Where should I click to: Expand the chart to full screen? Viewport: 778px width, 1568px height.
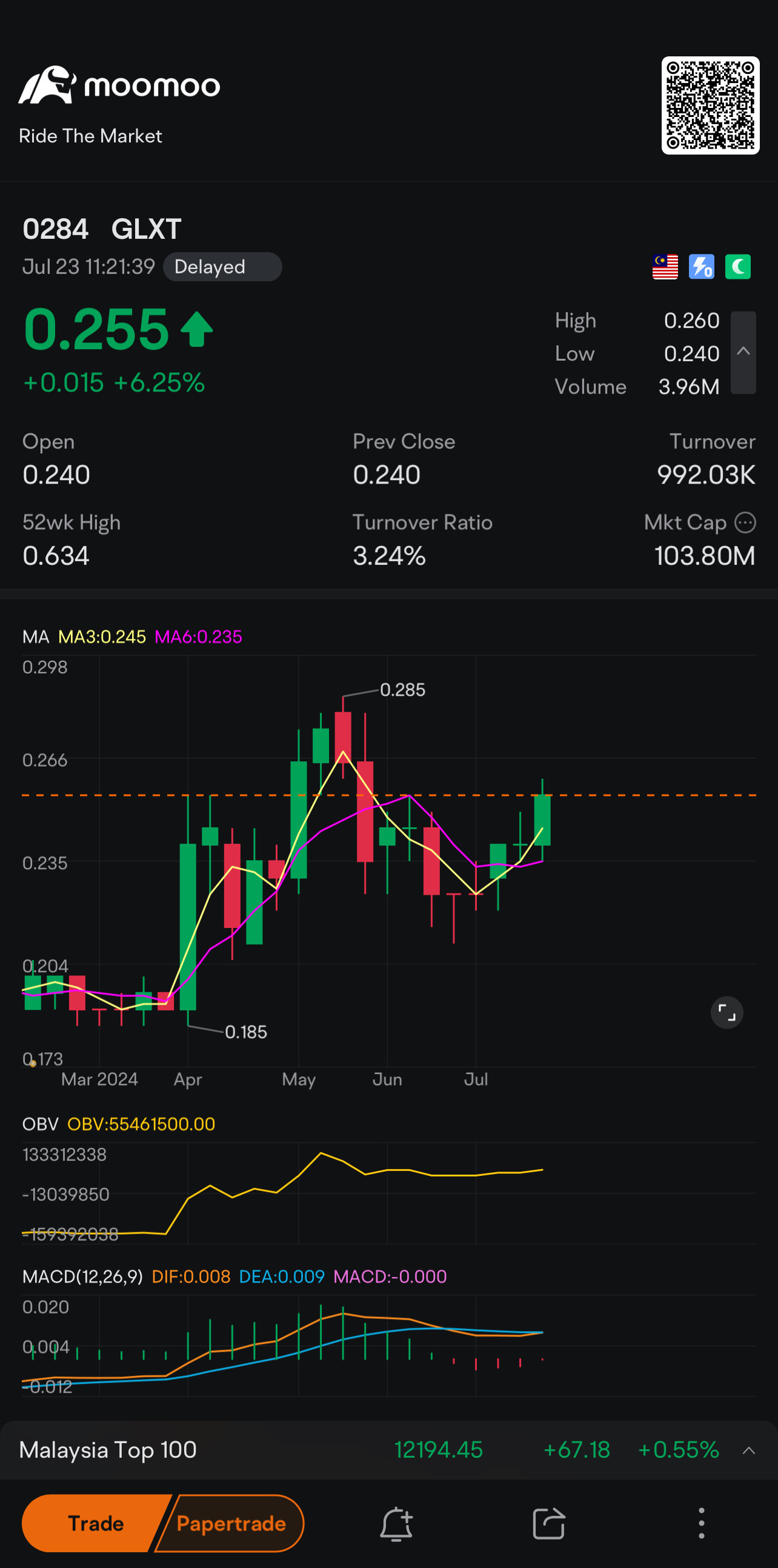[x=727, y=1013]
